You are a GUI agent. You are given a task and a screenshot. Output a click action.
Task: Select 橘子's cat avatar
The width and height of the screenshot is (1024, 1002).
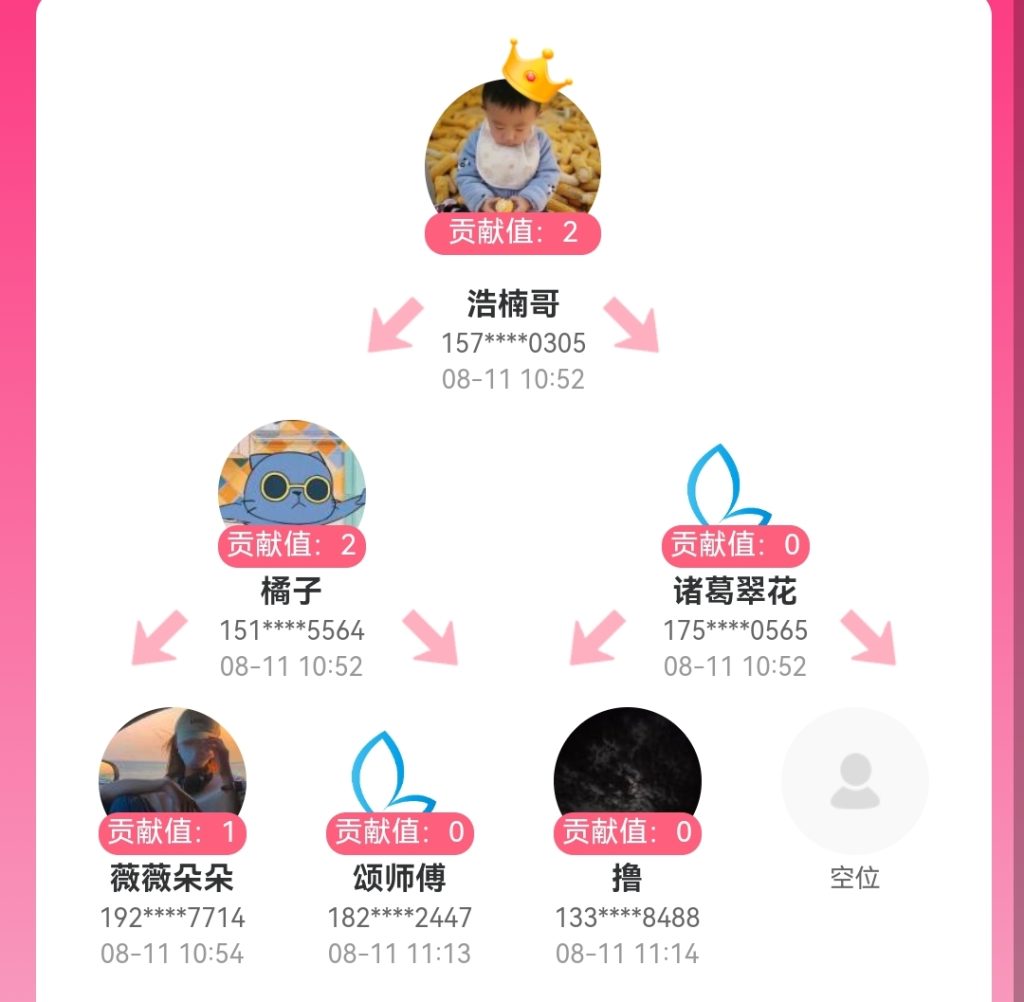coord(291,480)
